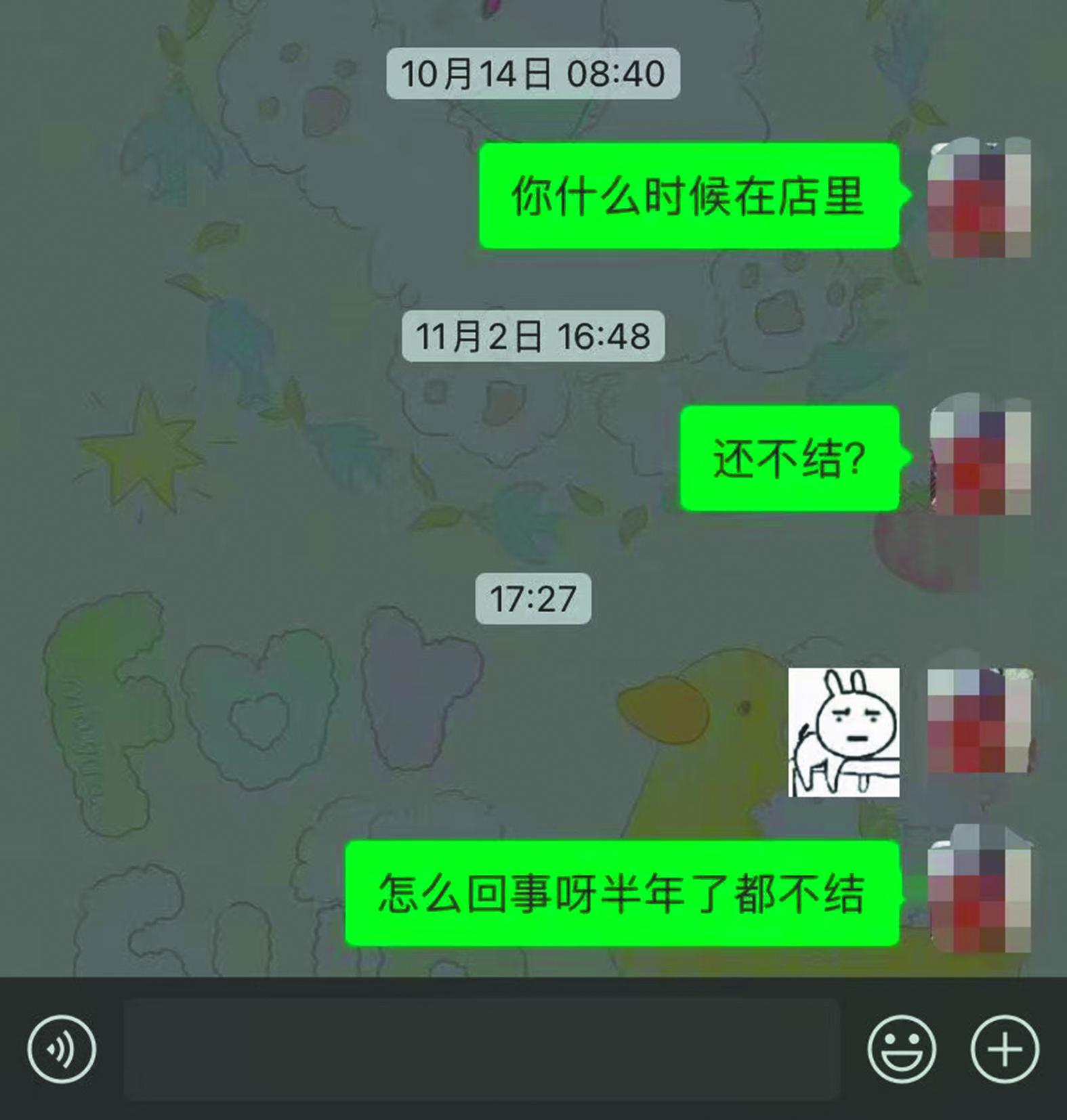The image size is (1067, 1120).
Task: Switch to voice message input
Action: pos(62,1049)
